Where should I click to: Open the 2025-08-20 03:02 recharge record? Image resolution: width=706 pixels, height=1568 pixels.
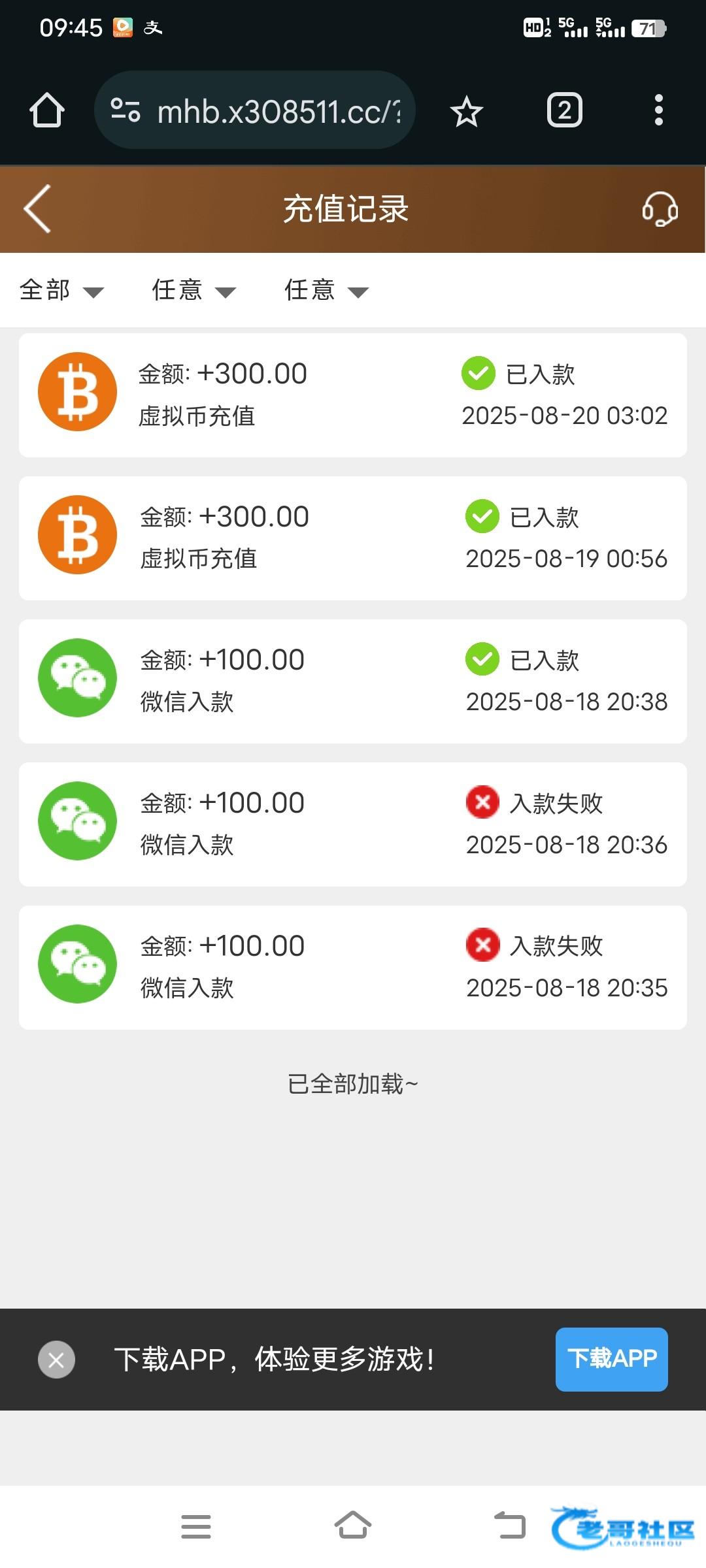[x=353, y=395]
